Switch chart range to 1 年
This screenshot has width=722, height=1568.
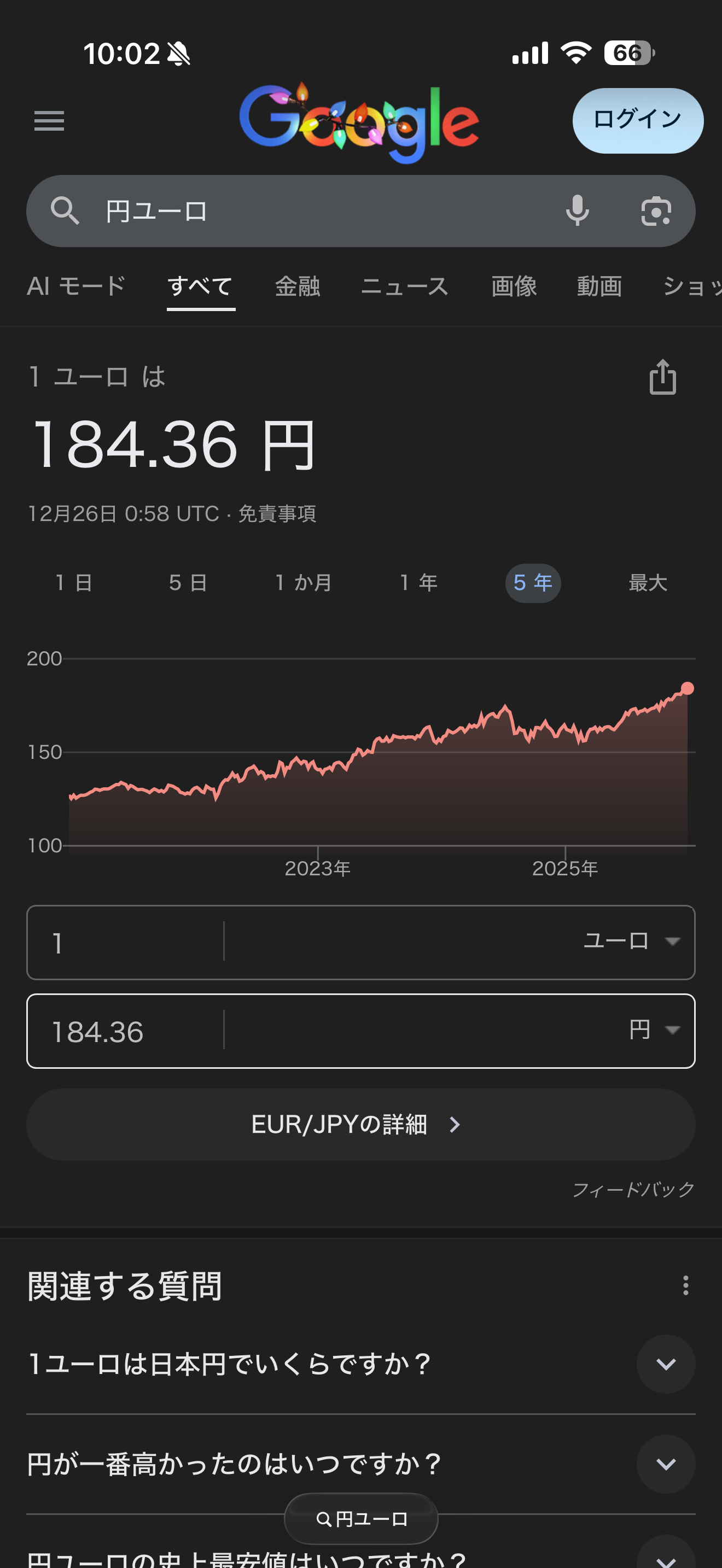point(419,582)
